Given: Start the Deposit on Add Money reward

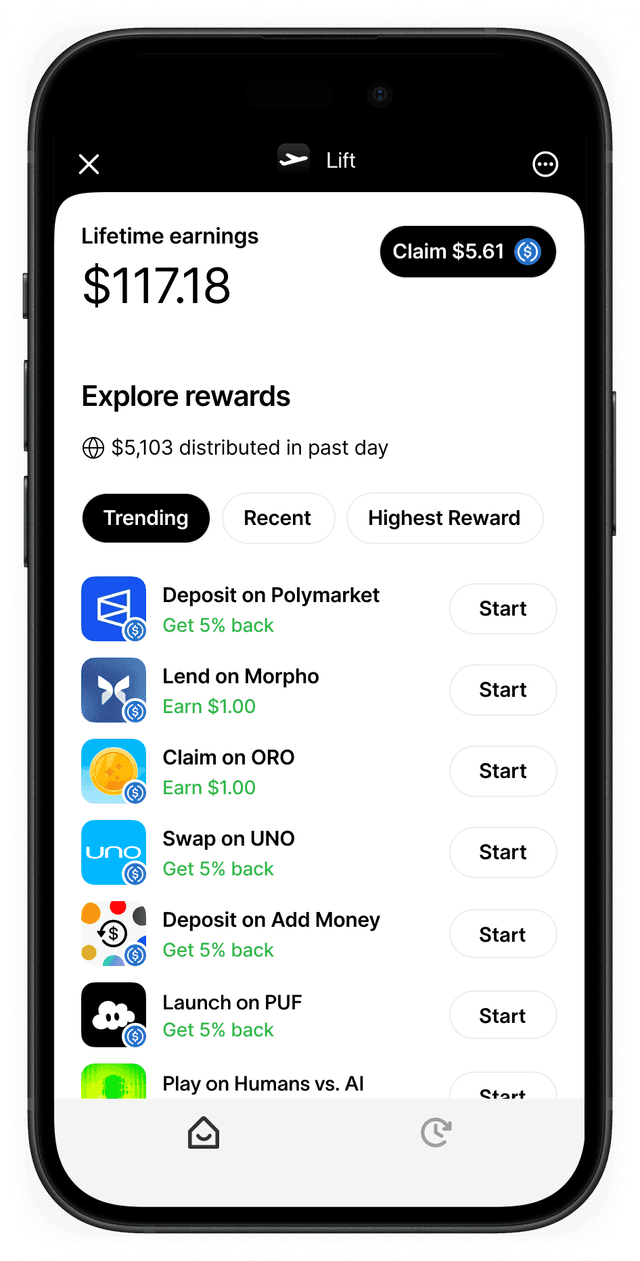Looking at the screenshot, I should coord(503,935).
